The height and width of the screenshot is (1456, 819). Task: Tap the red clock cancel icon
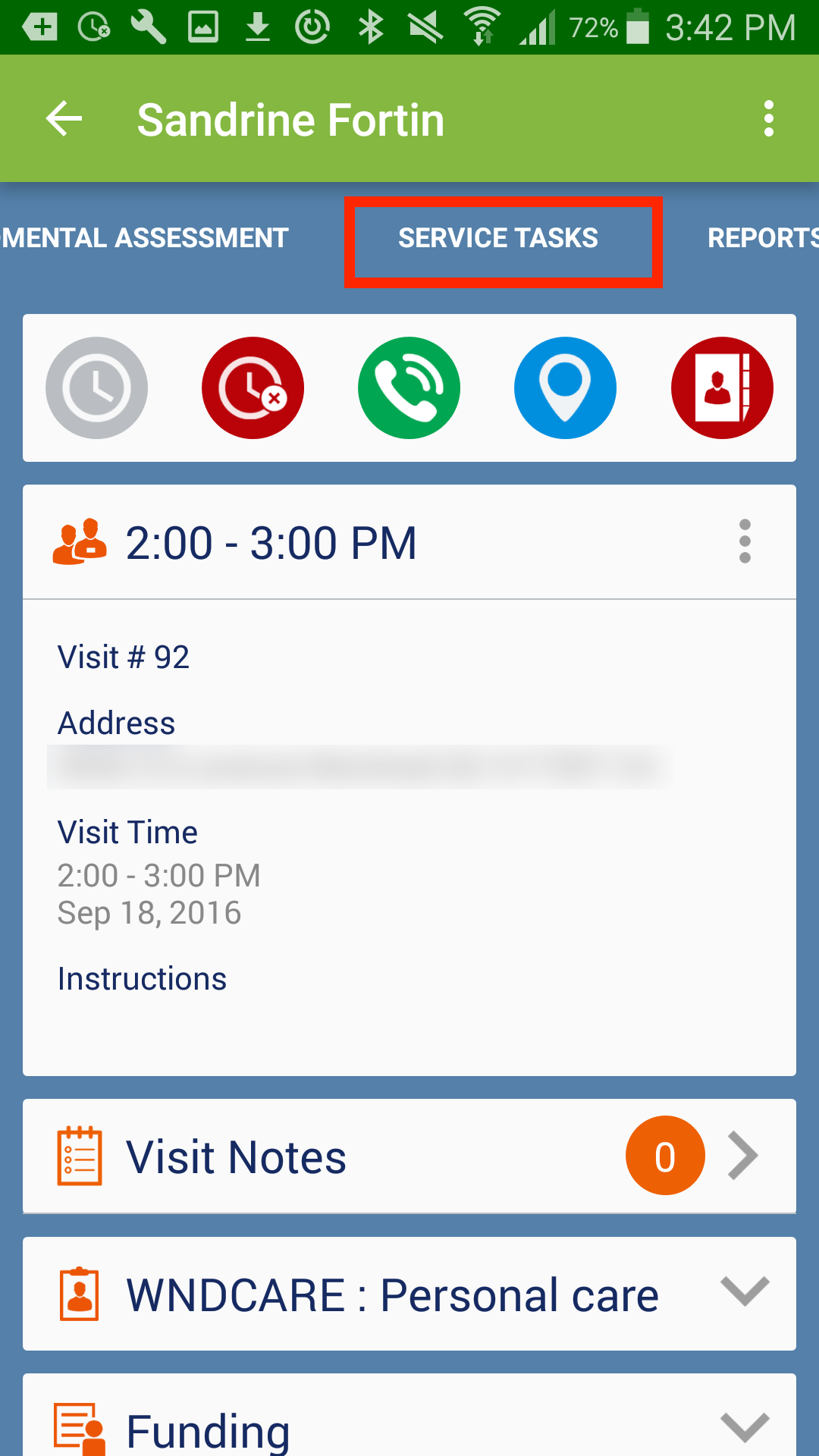[253, 388]
